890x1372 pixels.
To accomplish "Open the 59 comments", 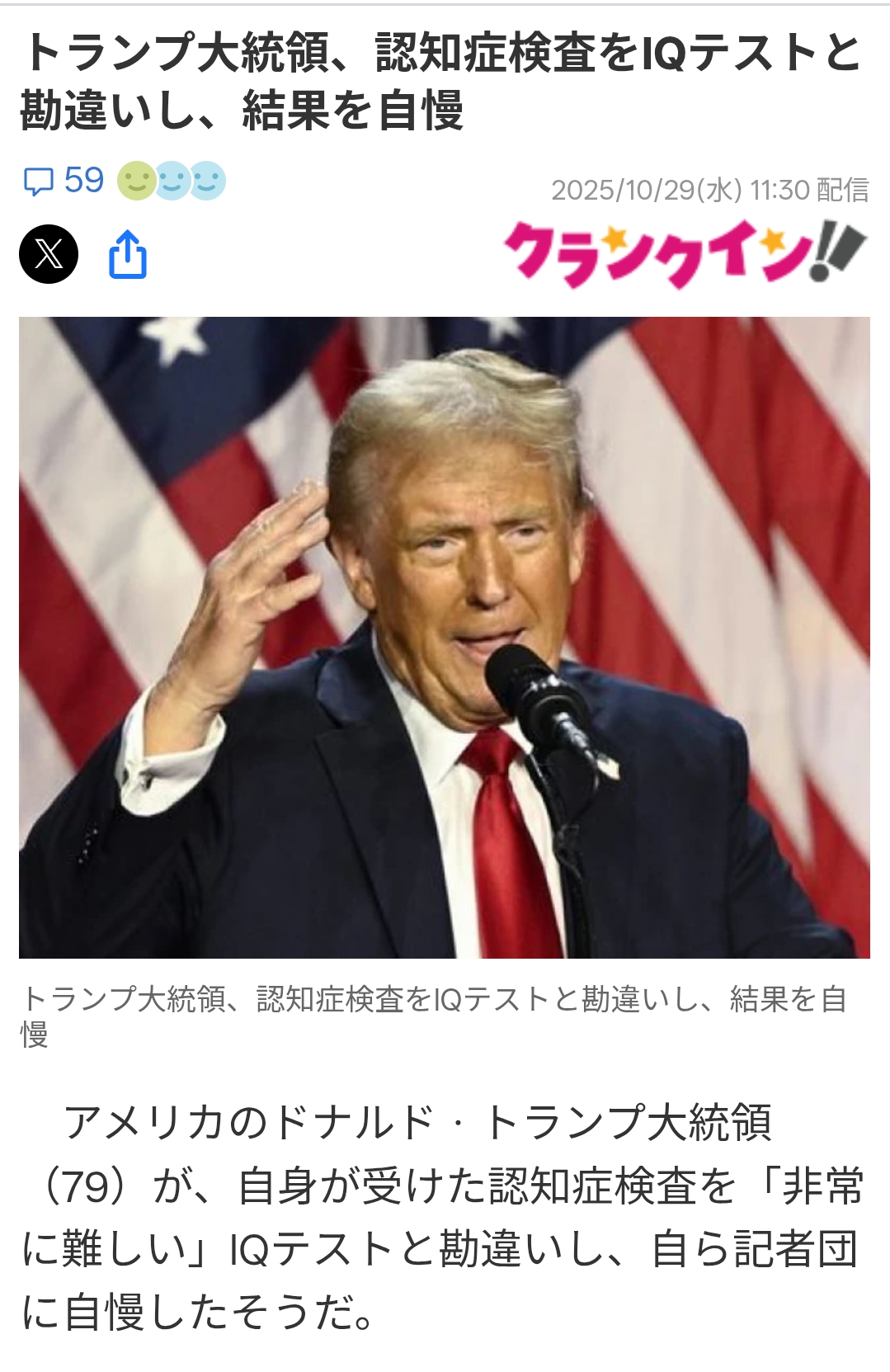I will tap(64, 181).
